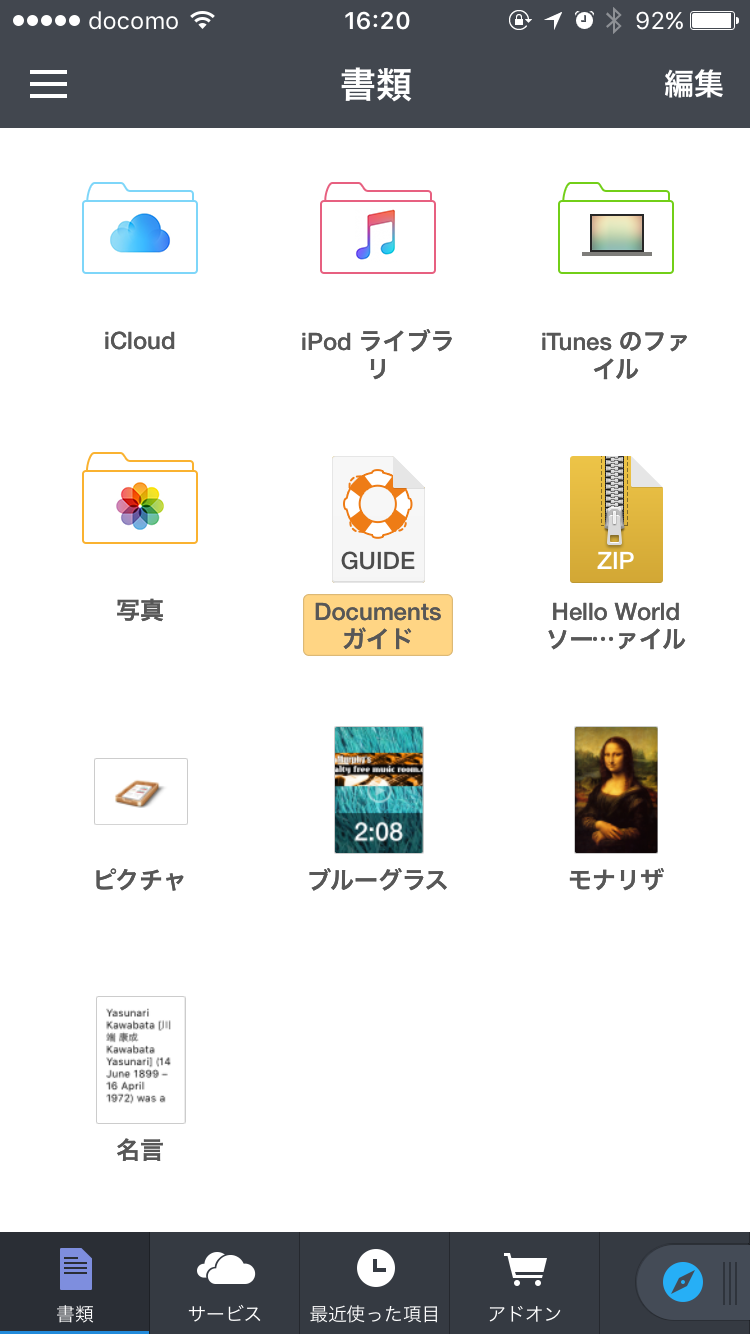This screenshot has height=1334, width=750.
Task: Open the iCloud folder
Action: tap(140, 229)
